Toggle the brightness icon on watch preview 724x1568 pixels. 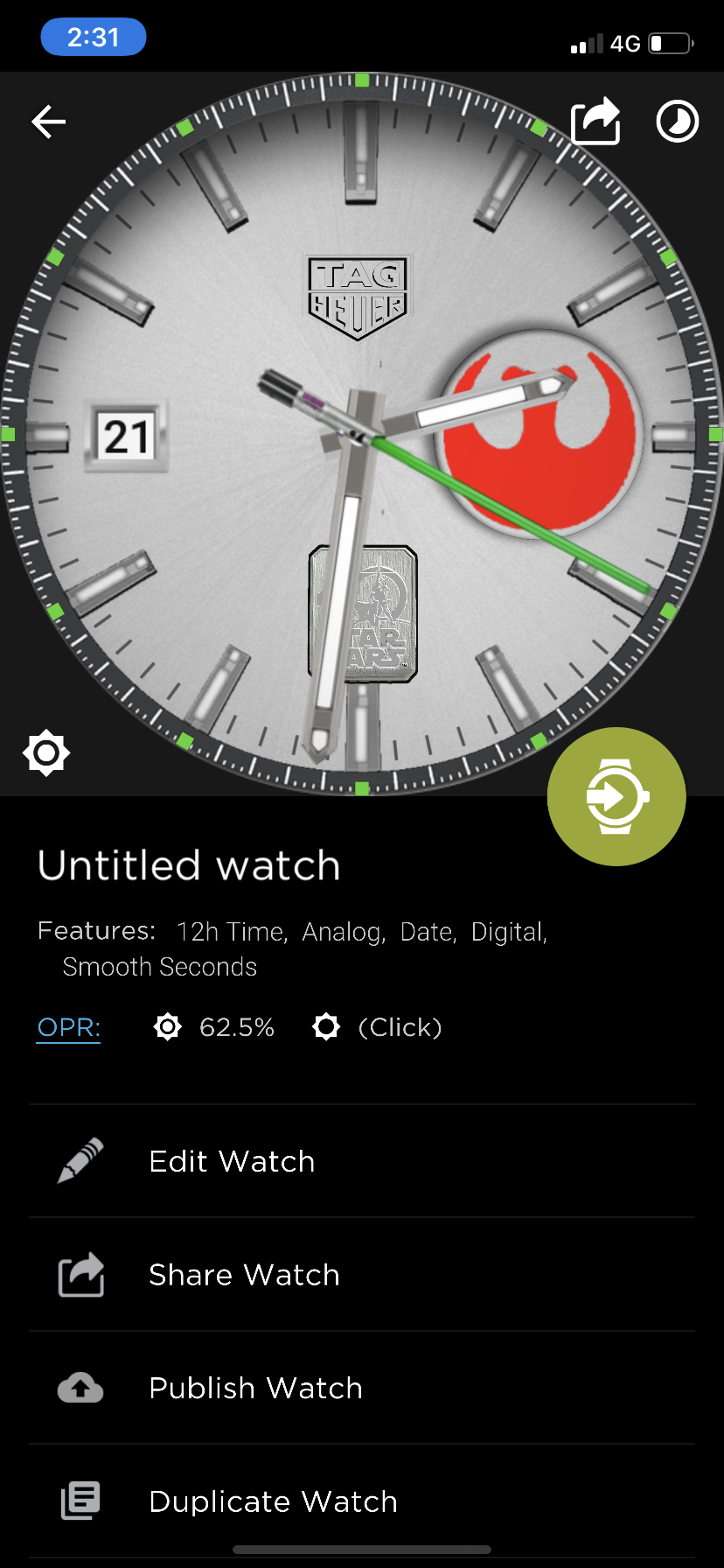click(46, 752)
